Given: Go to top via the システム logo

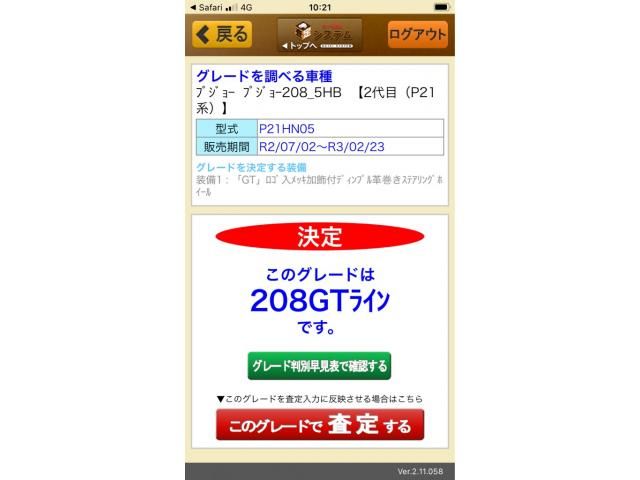Looking at the screenshot, I should [x=319, y=35].
